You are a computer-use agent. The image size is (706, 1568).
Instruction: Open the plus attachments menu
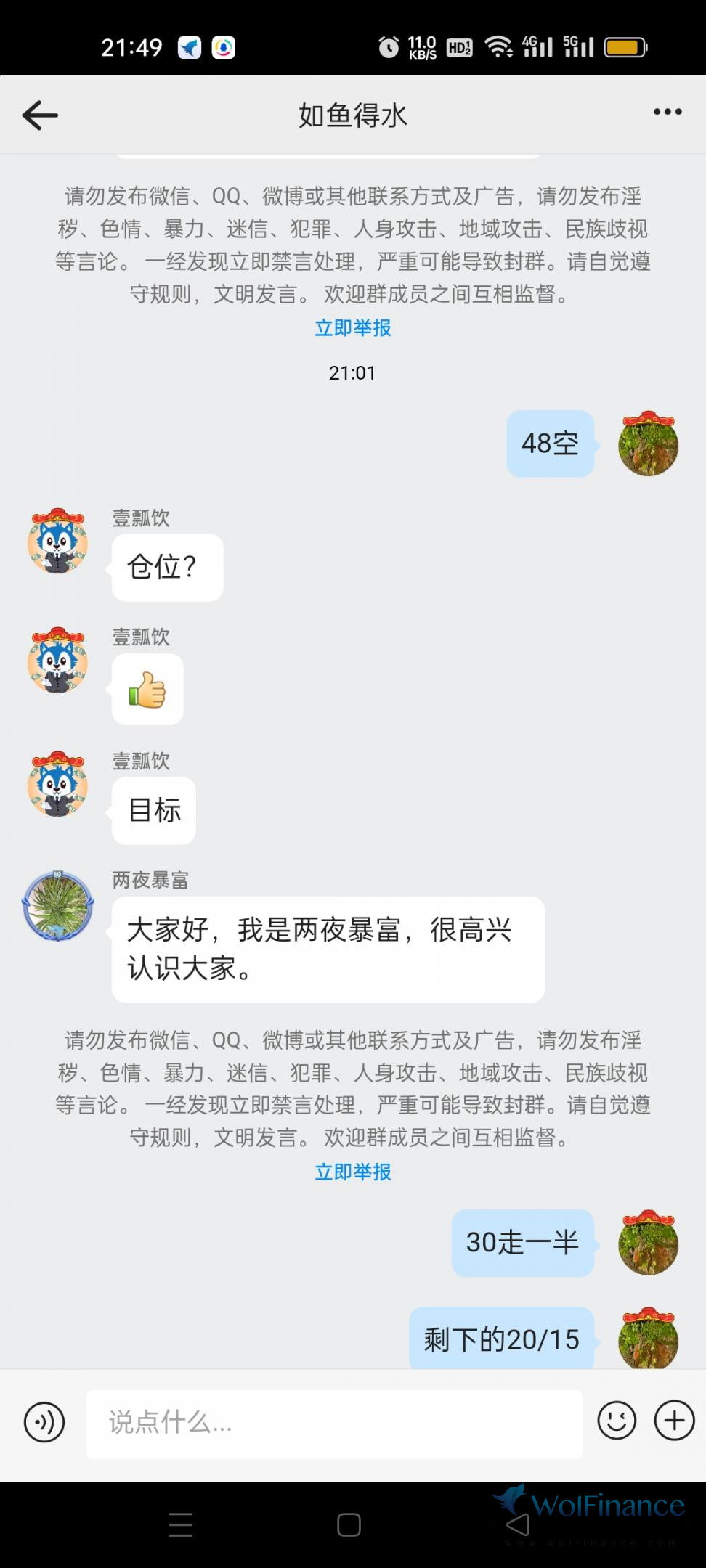(x=674, y=1421)
